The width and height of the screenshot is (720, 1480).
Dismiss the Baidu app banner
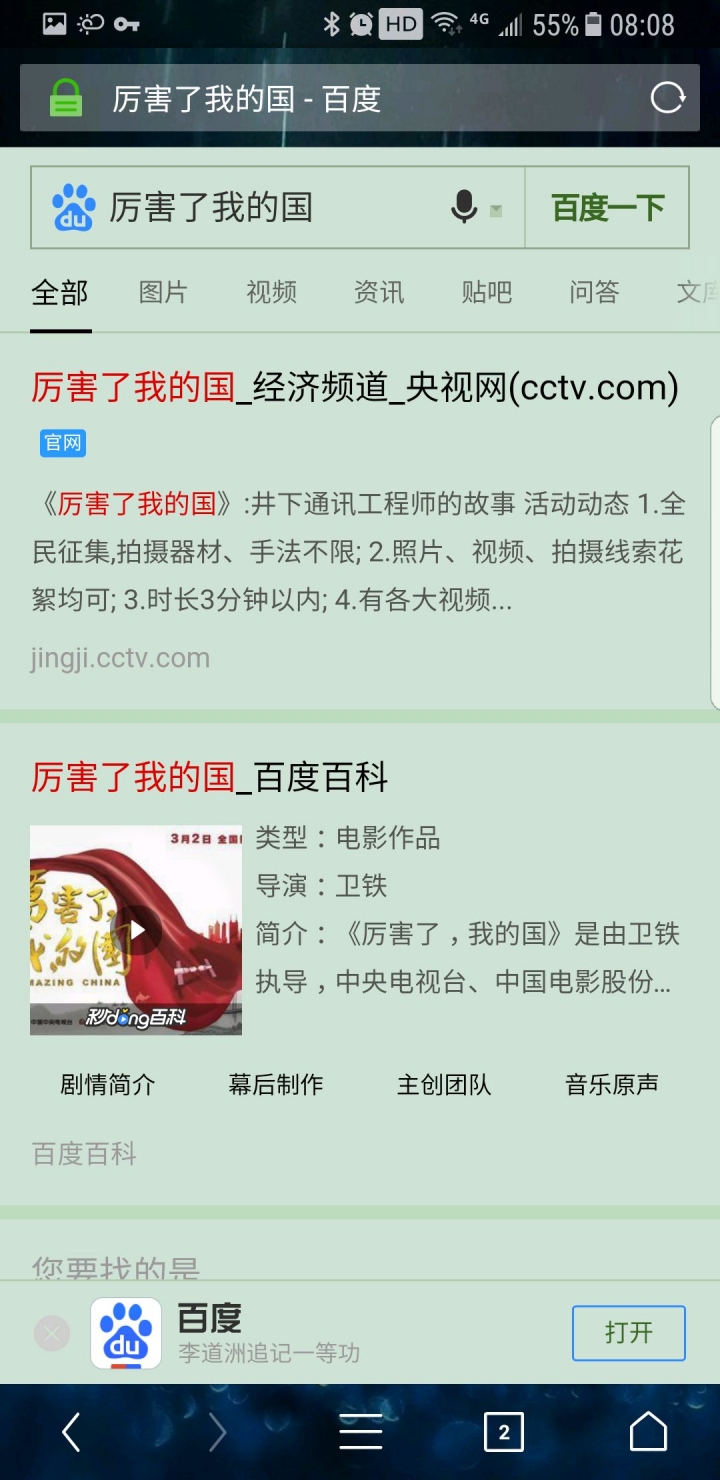[52, 1333]
